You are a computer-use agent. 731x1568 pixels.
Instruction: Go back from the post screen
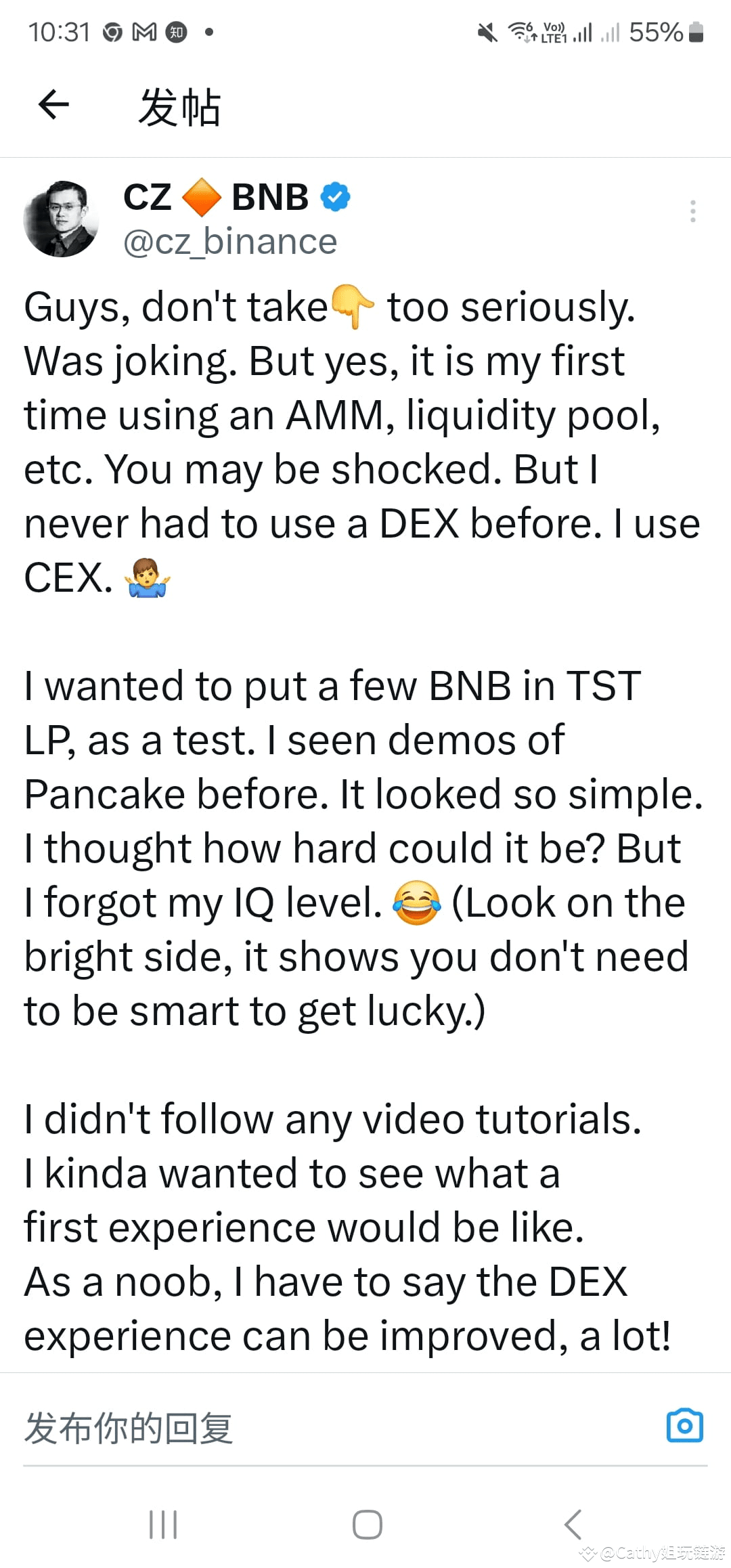(53, 105)
